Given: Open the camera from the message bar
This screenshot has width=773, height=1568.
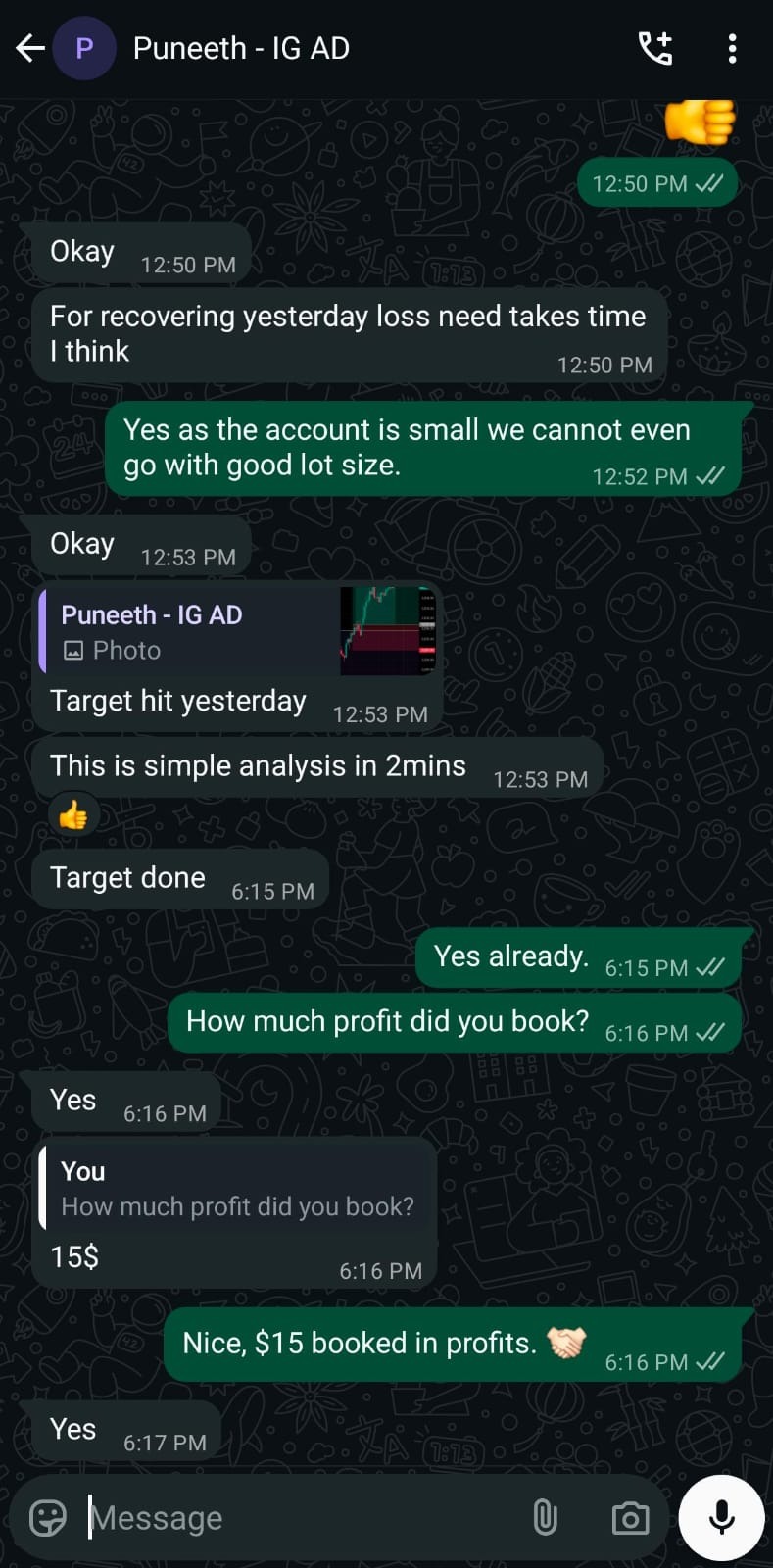Looking at the screenshot, I should [629, 1518].
